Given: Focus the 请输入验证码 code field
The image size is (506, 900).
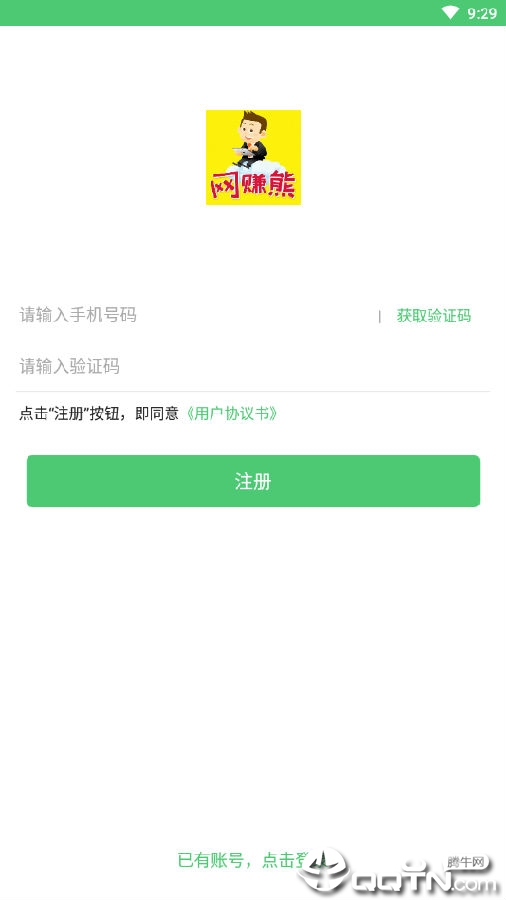Looking at the screenshot, I should click(252, 366).
